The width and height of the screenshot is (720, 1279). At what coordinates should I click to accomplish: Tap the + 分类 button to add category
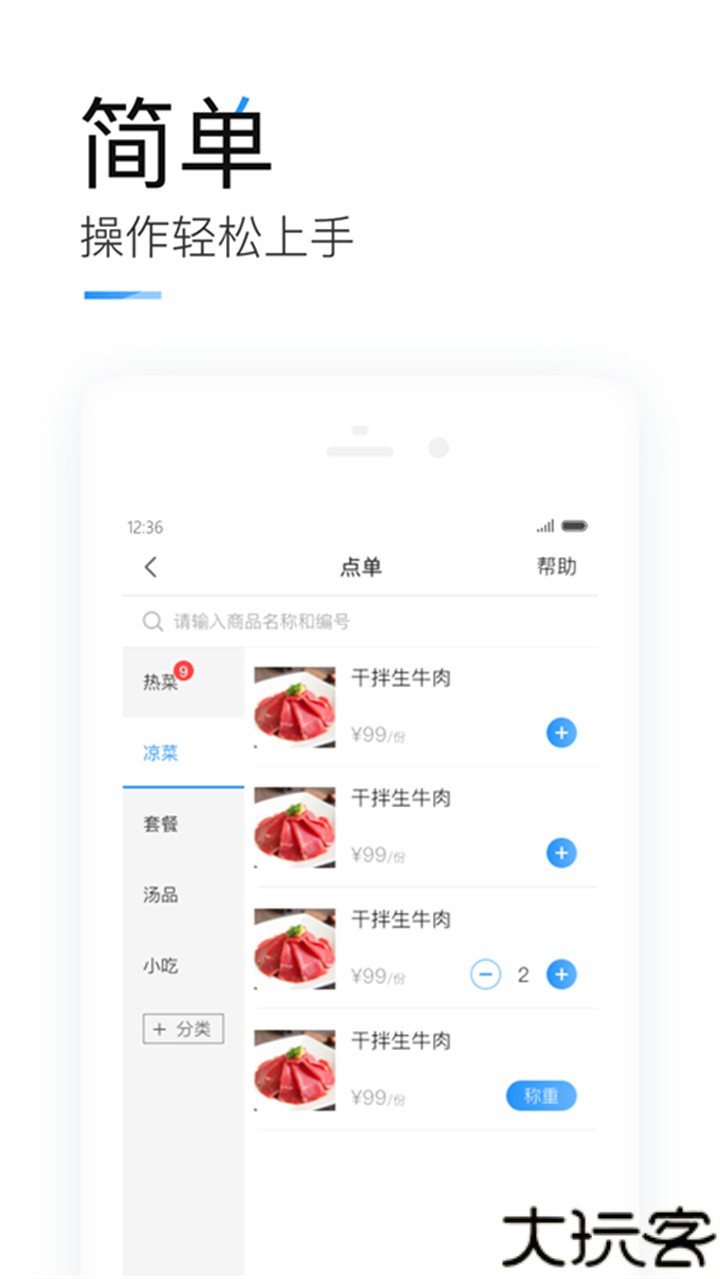click(183, 1029)
